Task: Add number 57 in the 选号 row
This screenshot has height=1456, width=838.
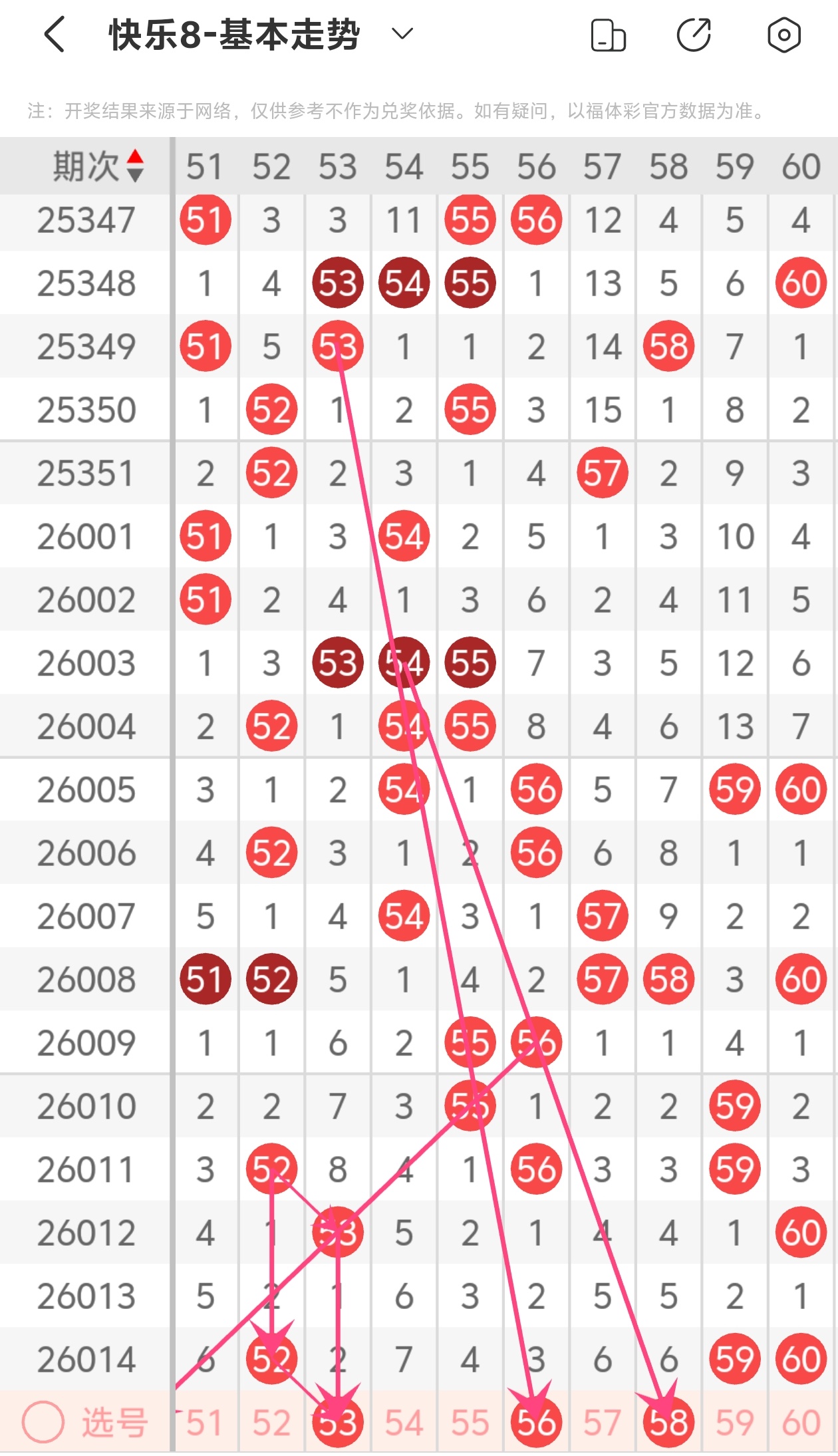Action: pyautogui.click(x=603, y=1423)
